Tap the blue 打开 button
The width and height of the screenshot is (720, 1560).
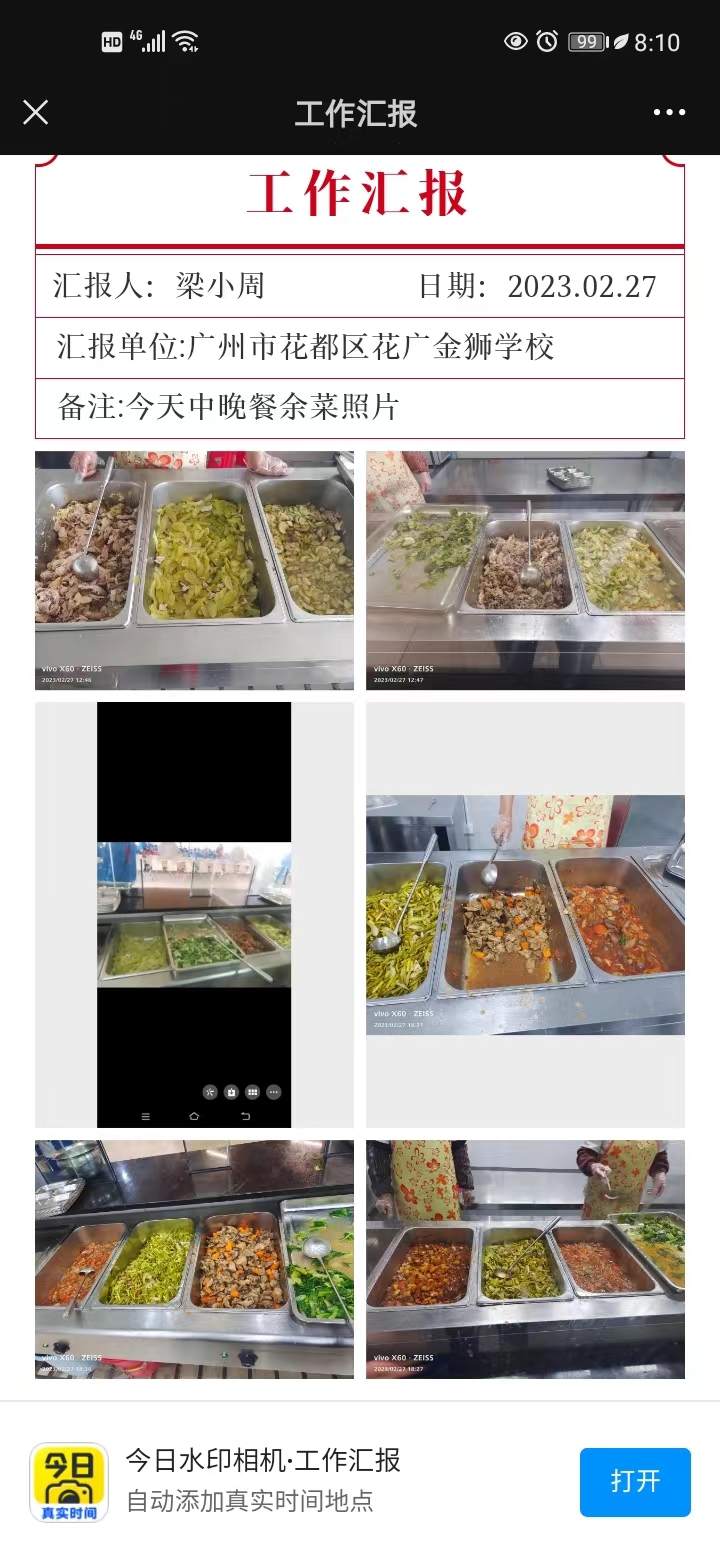(x=635, y=1481)
